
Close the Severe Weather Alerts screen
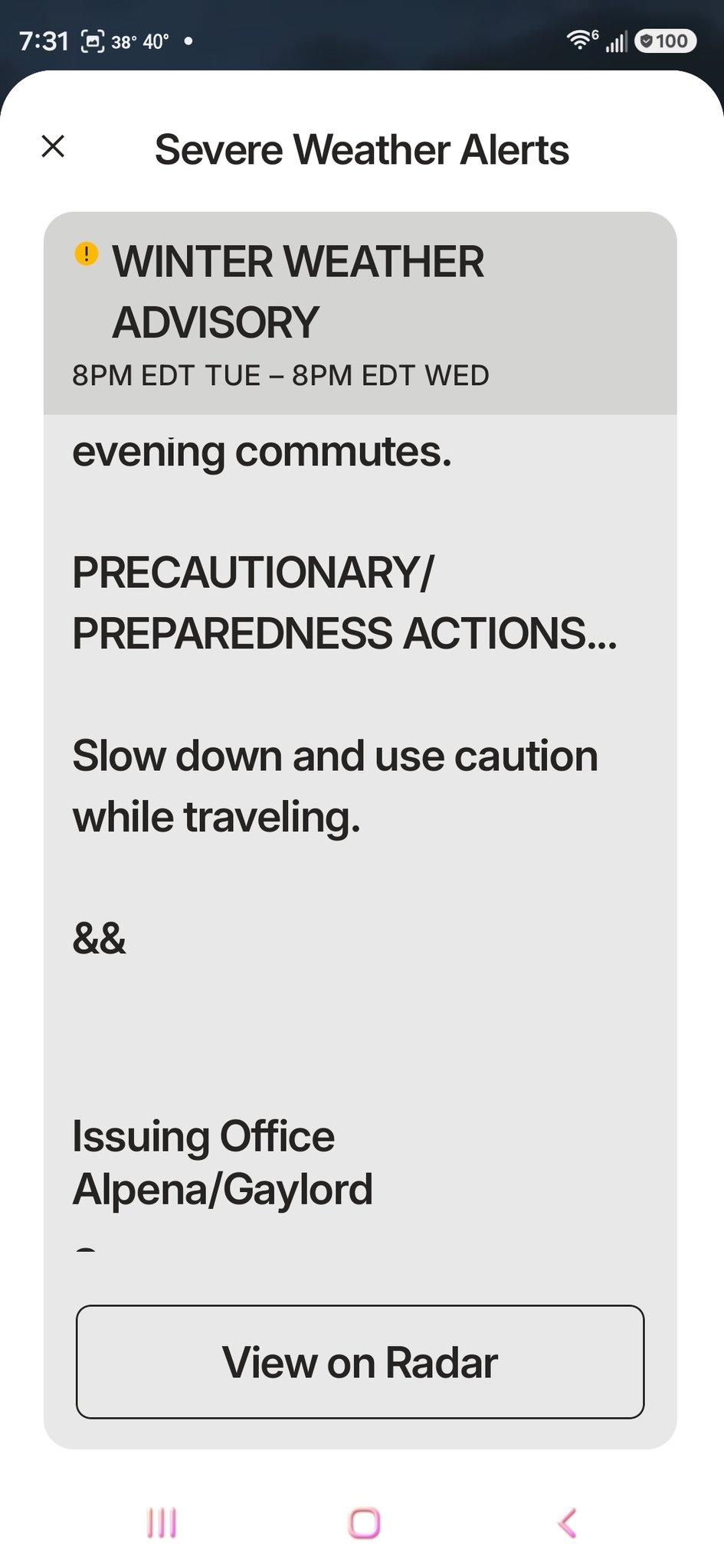(53, 146)
